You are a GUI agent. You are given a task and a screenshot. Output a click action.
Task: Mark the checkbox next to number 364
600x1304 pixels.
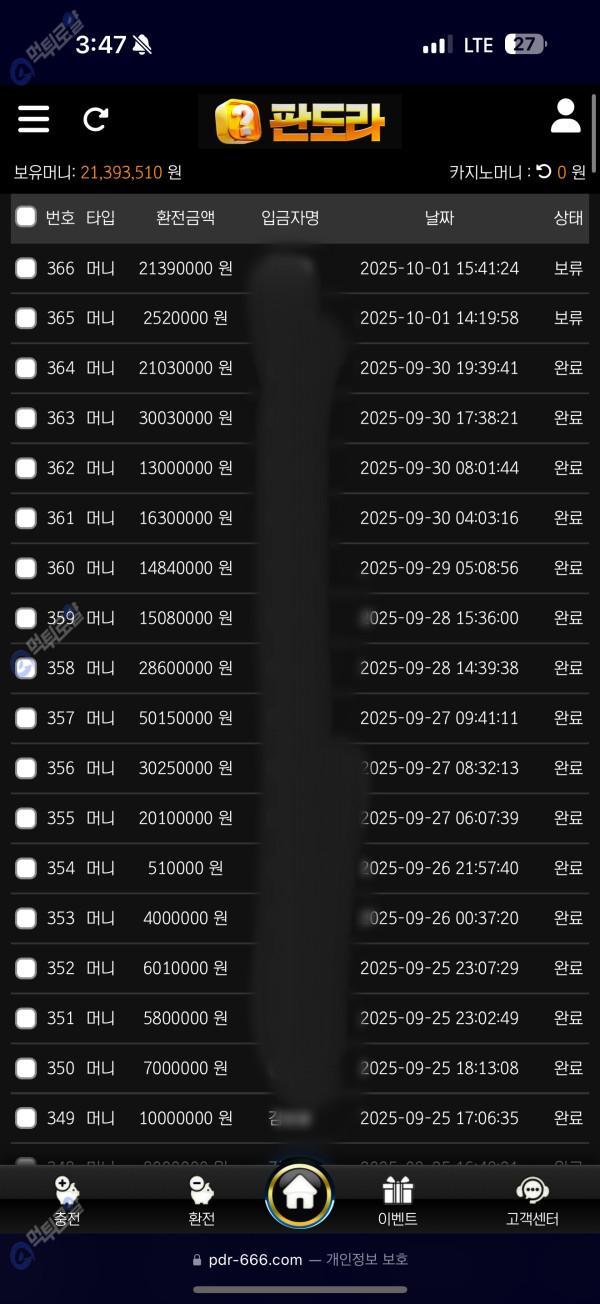click(x=26, y=368)
